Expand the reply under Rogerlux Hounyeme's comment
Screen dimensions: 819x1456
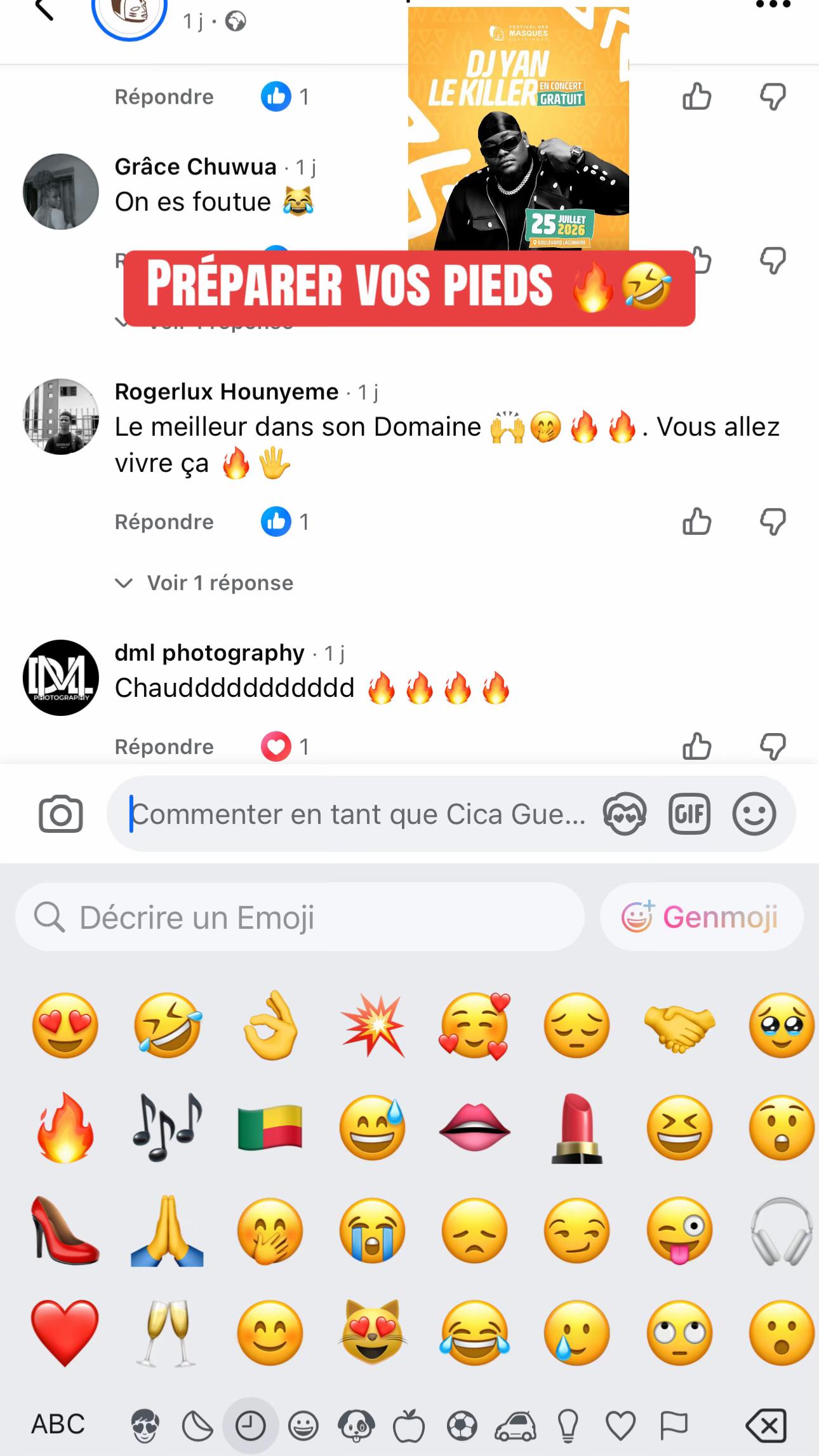click(204, 583)
